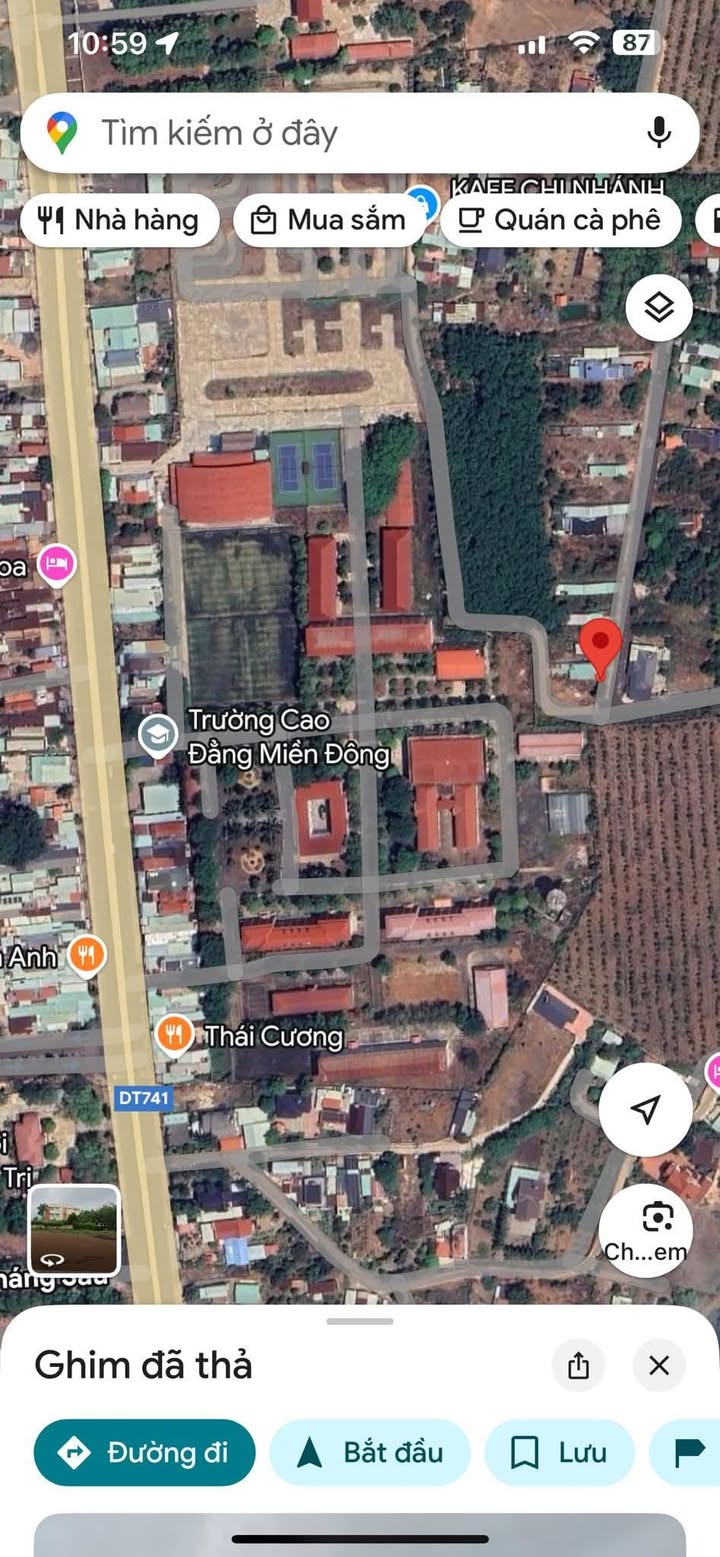Select the 'Quán cà phê' chip

(561, 220)
